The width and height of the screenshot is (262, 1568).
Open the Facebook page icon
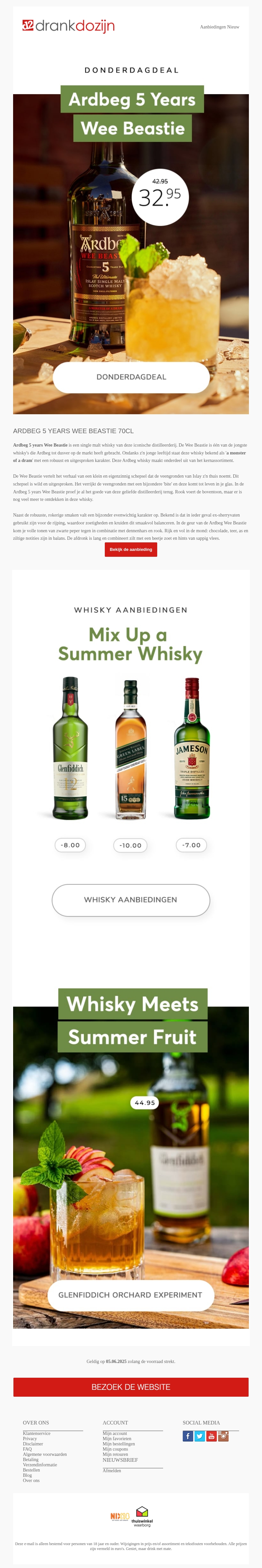(188, 1436)
